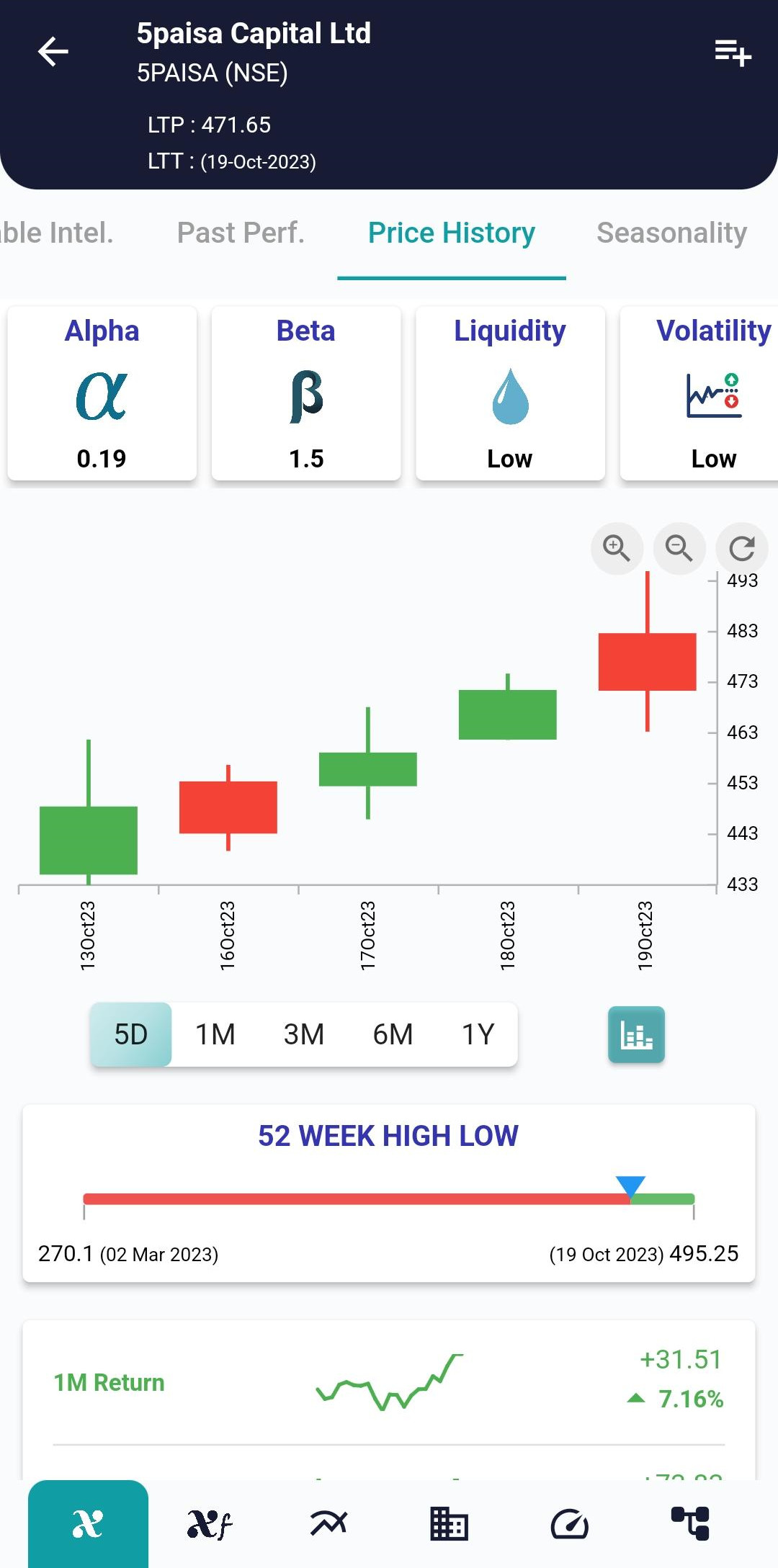Select the 3M timeframe option

303,1033
